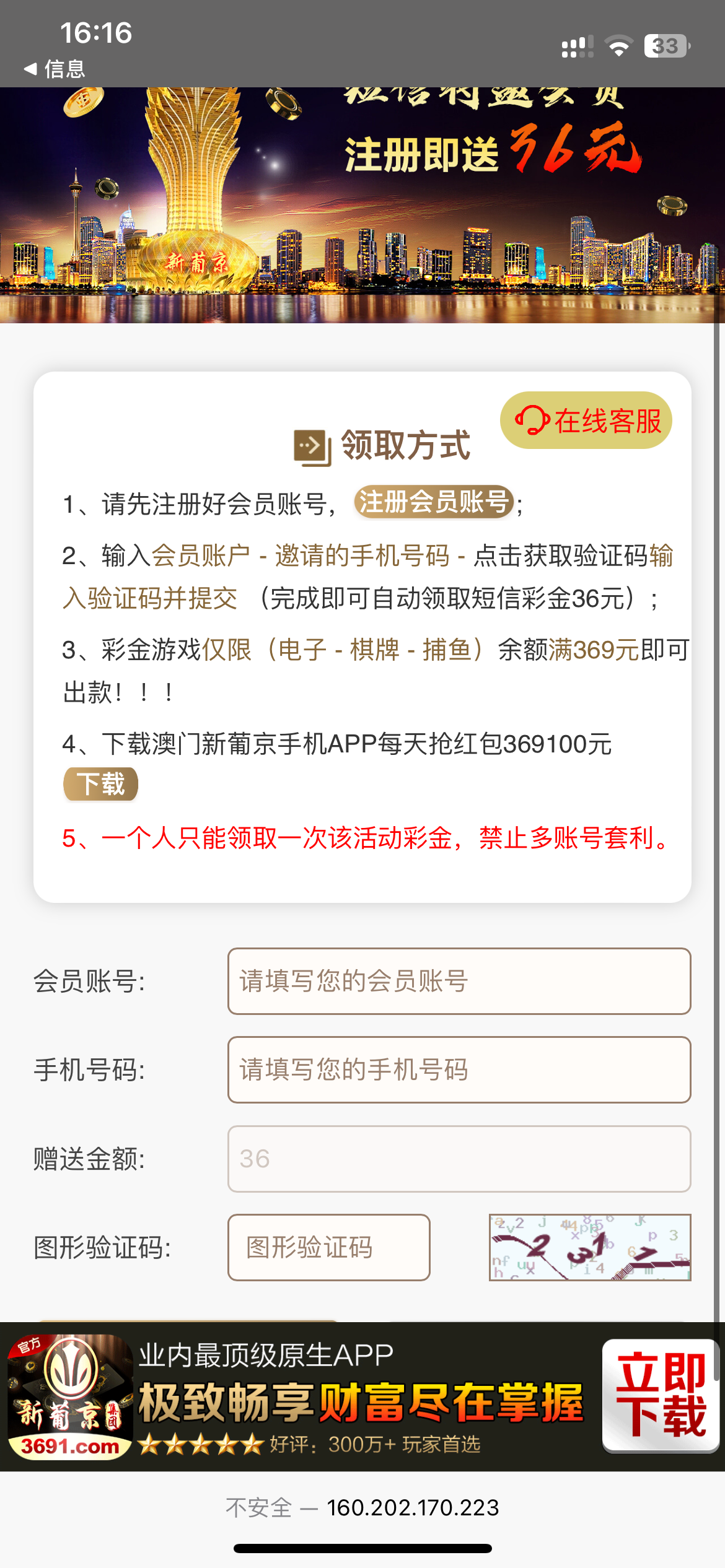
Task: Refresh the captcha image
Action: (x=589, y=1247)
